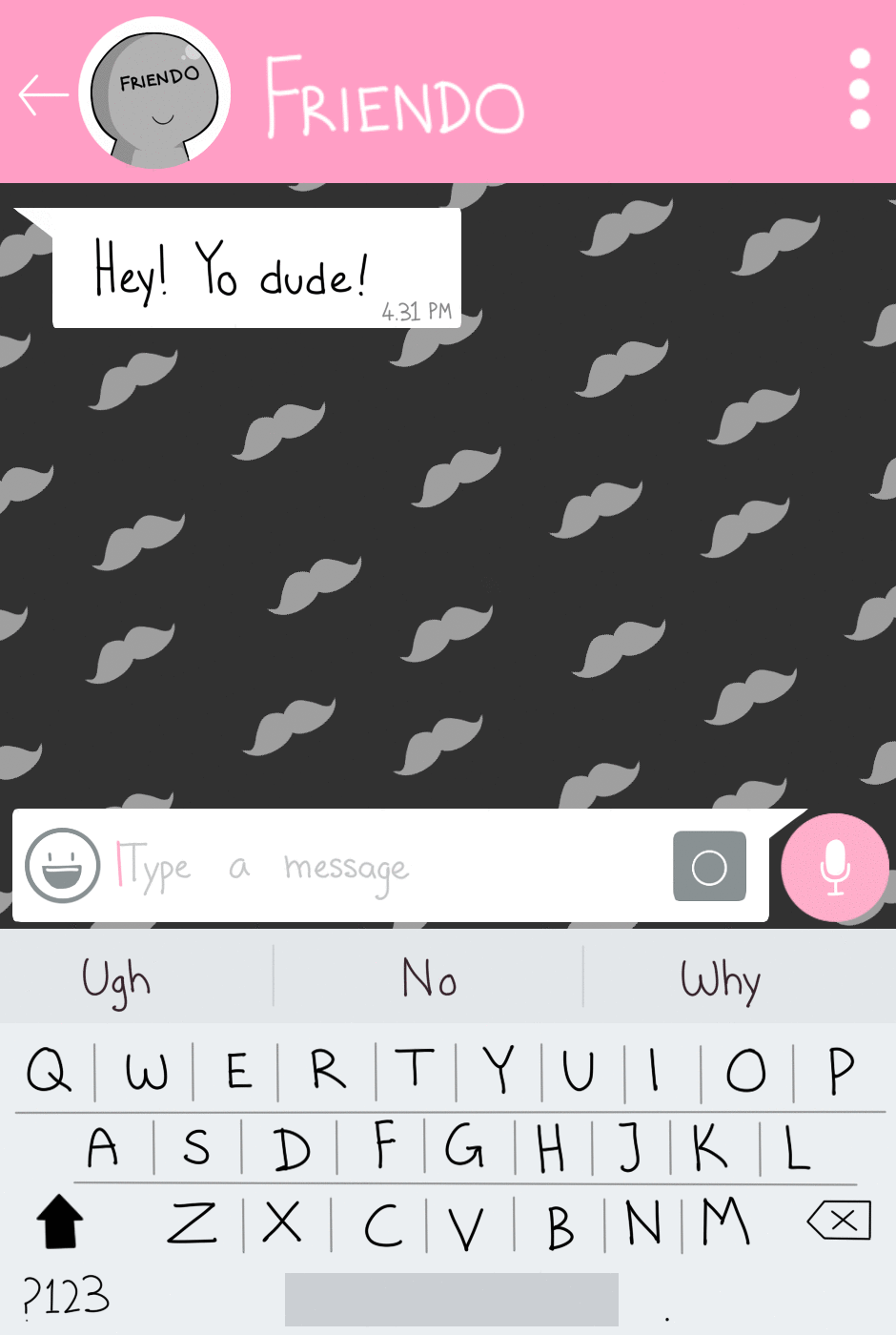Focus the 'Type a message' field

pos(381,868)
